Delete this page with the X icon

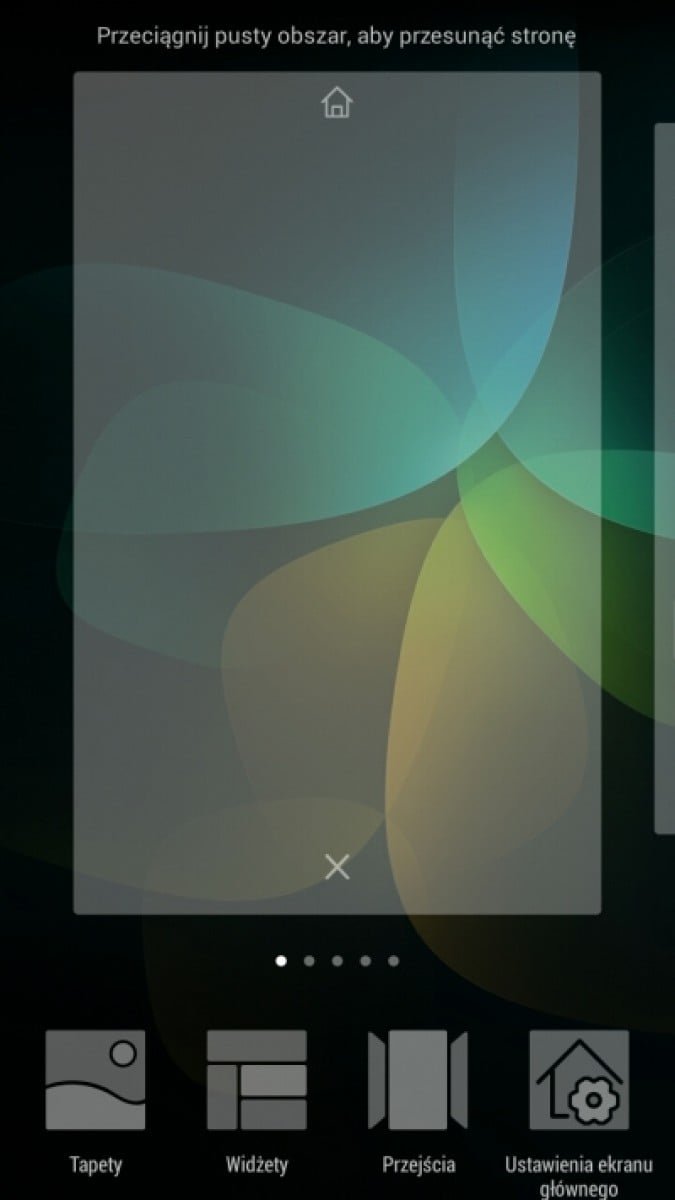click(337, 866)
